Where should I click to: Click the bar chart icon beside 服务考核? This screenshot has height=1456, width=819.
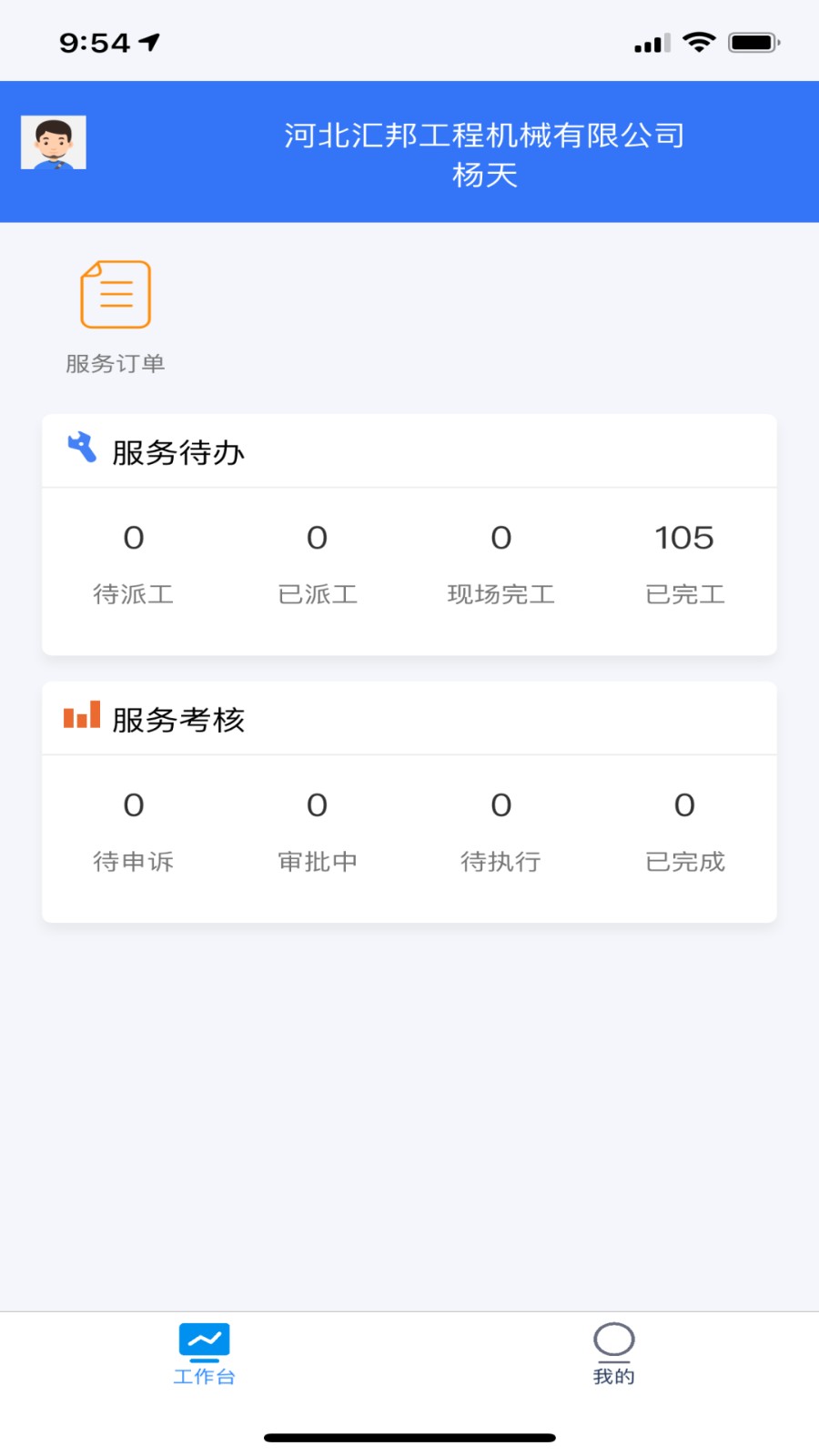pos(80,717)
